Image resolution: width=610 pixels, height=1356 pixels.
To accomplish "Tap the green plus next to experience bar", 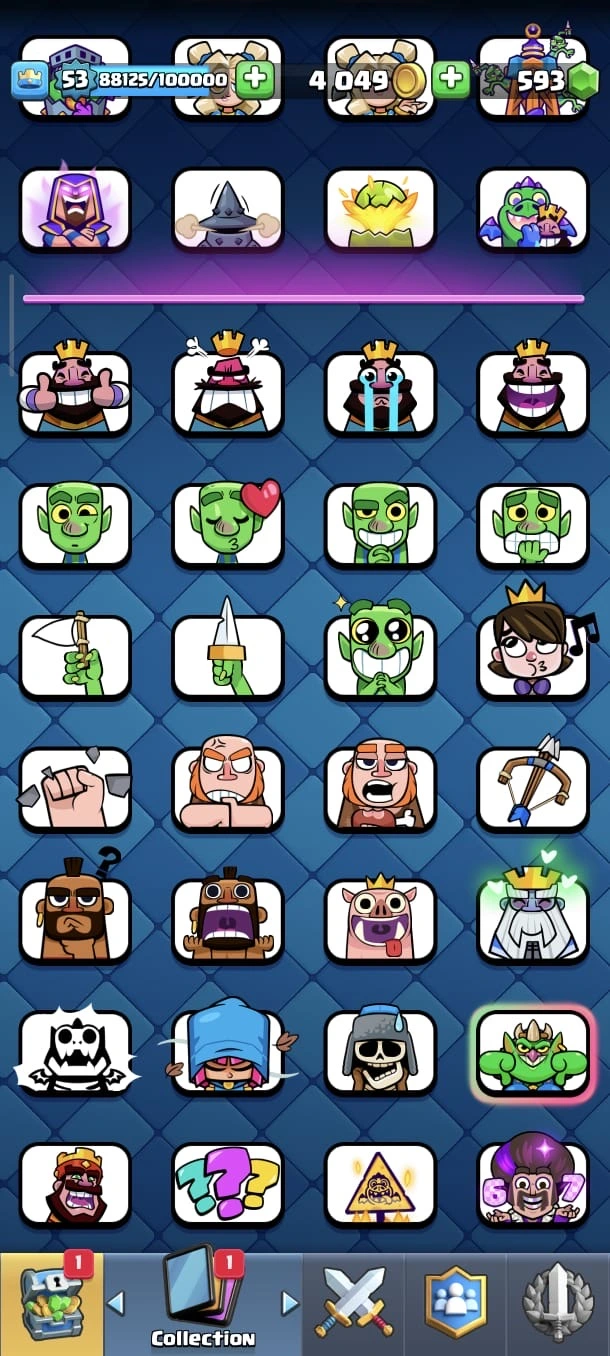I will click(255, 79).
